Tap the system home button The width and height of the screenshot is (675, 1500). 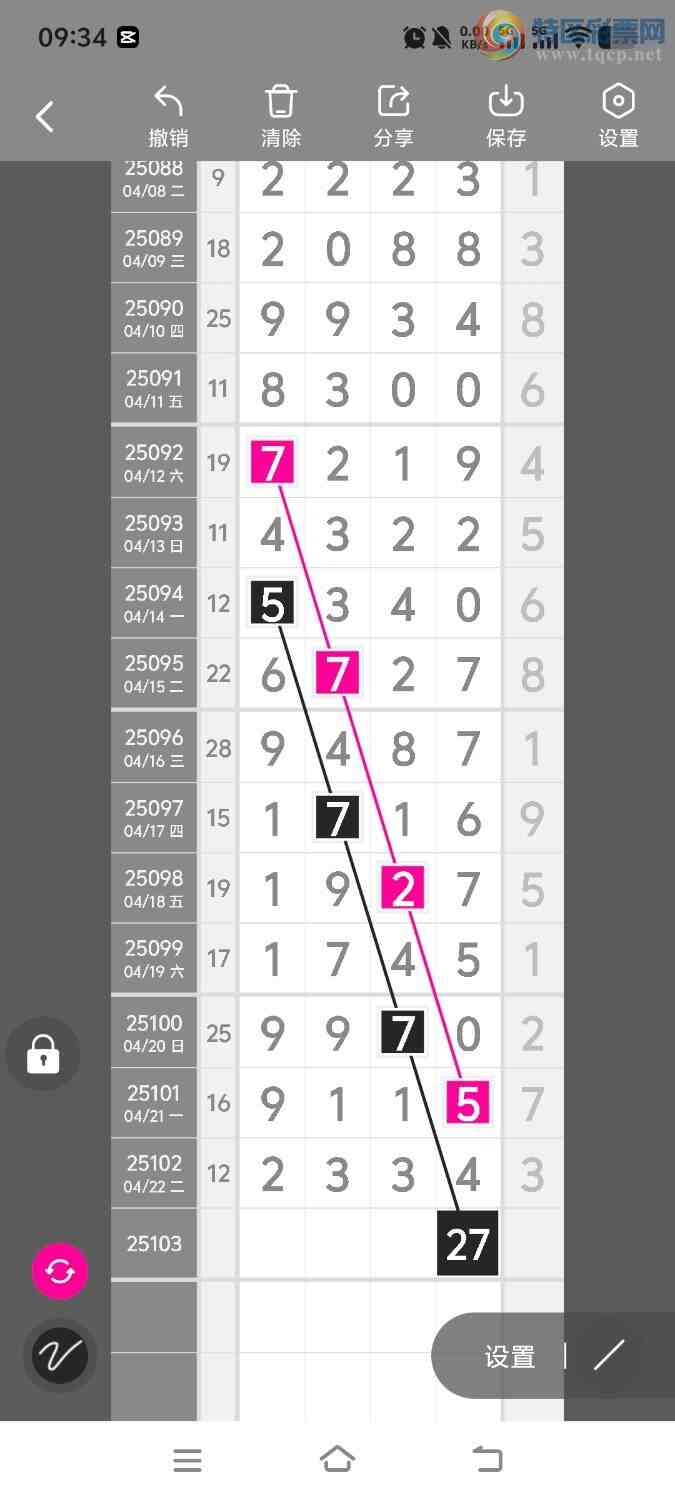337,1460
